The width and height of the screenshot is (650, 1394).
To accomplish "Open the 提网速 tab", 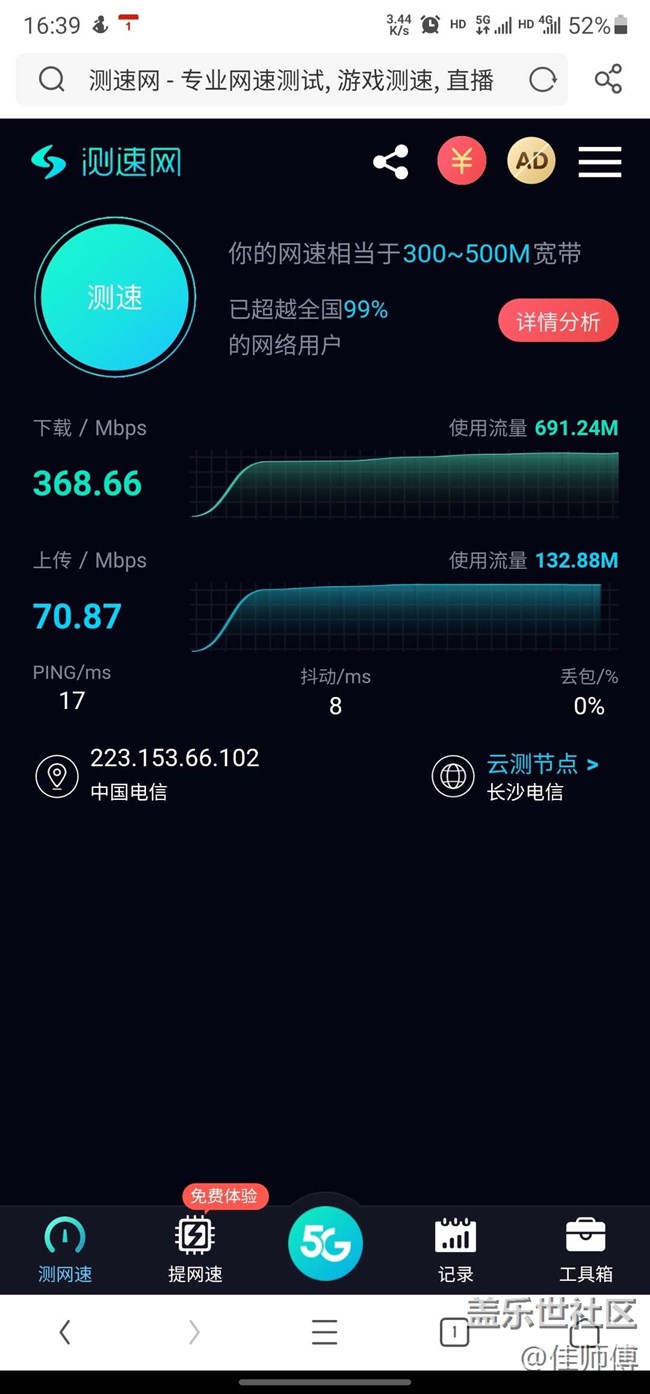I will (x=195, y=1248).
